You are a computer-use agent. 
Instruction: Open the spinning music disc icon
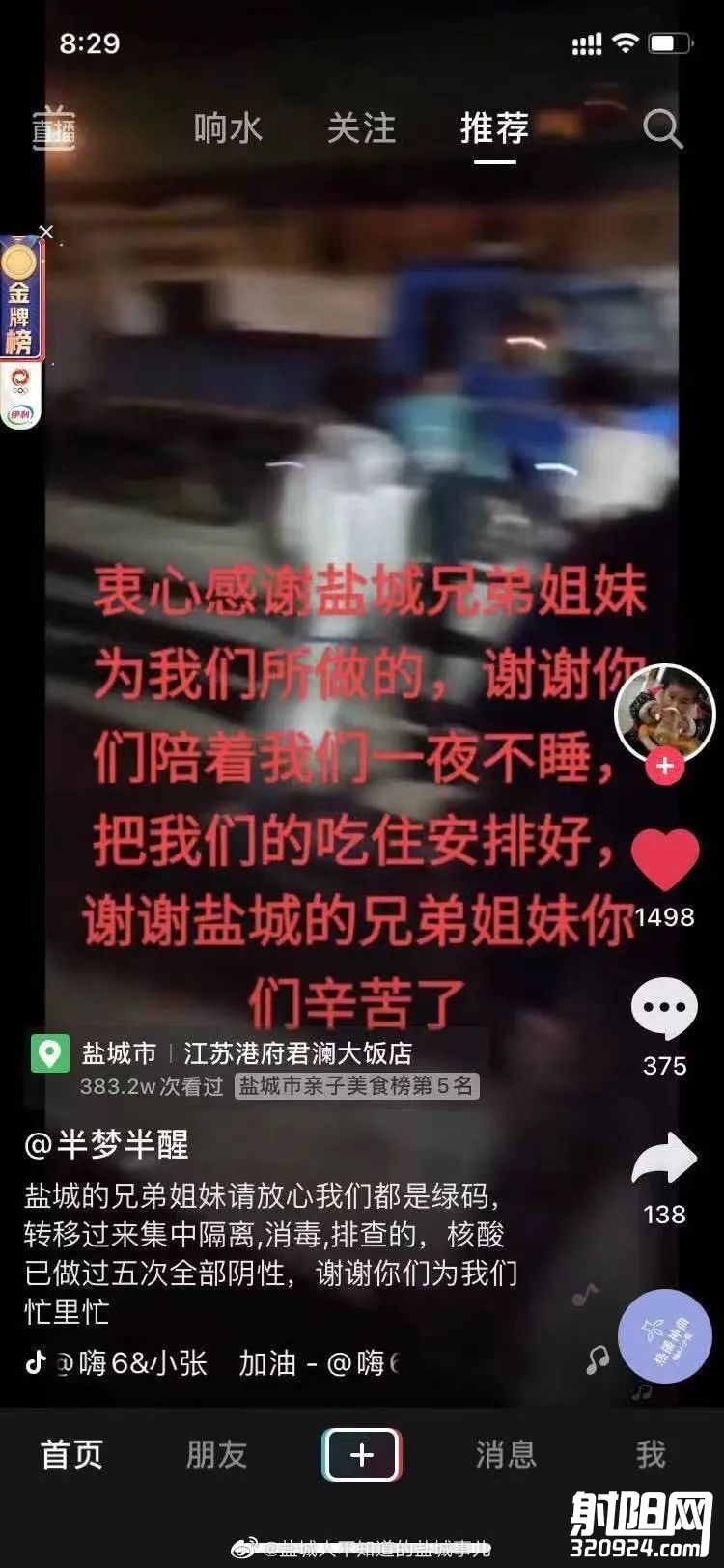[x=664, y=1336]
